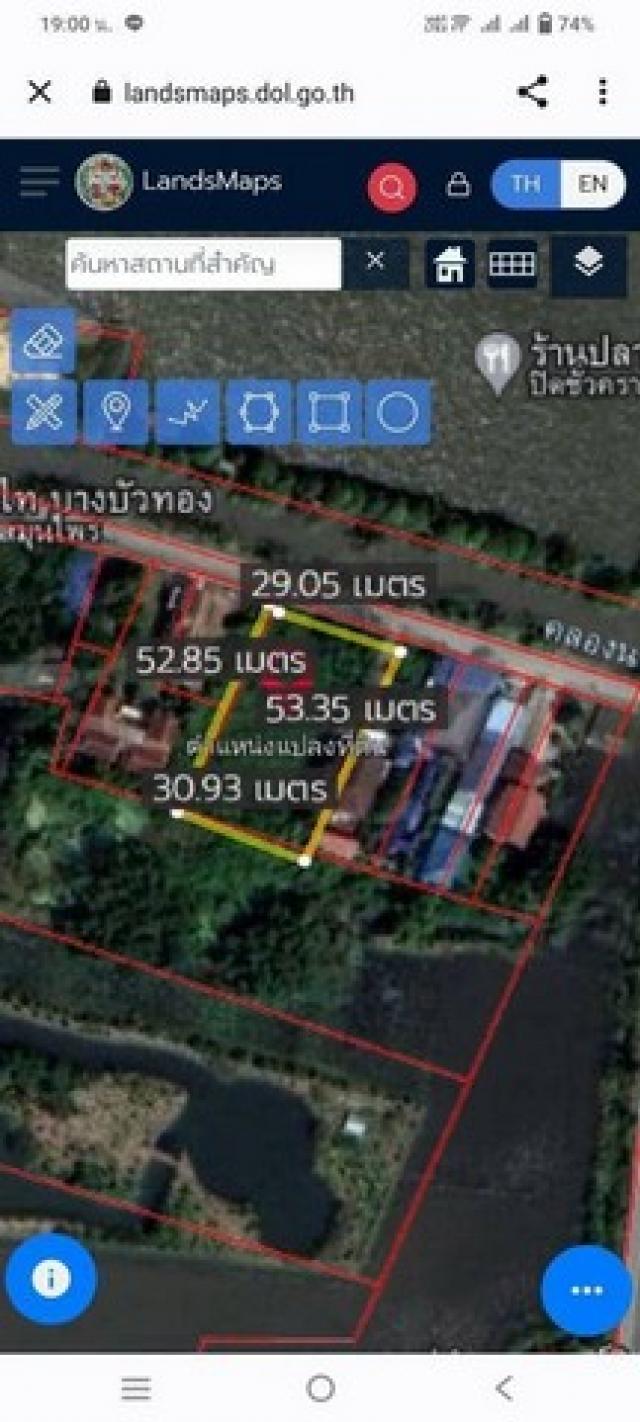Select the eraser tool
The height and width of the screenshot is (1422, 640).
[43, 341]
